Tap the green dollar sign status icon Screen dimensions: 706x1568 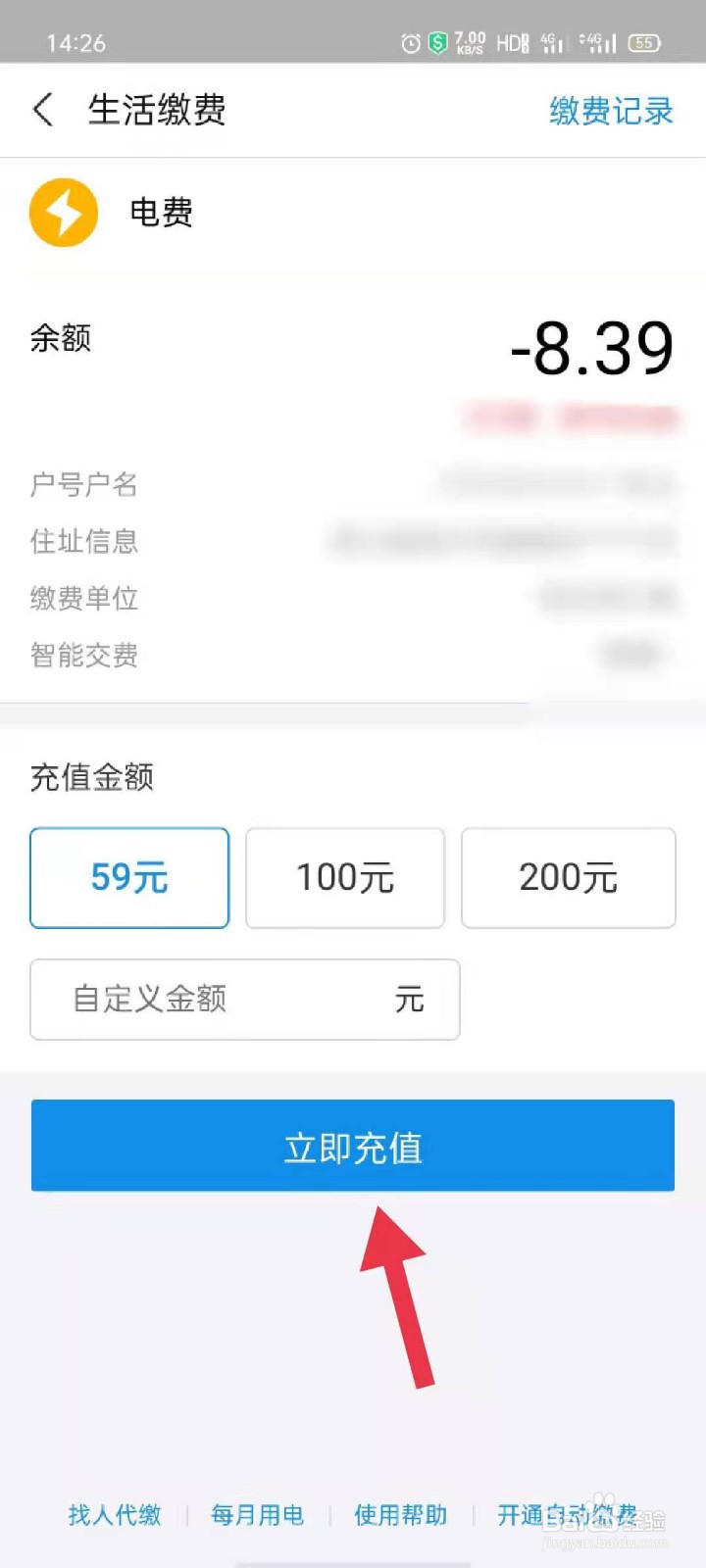438,43
